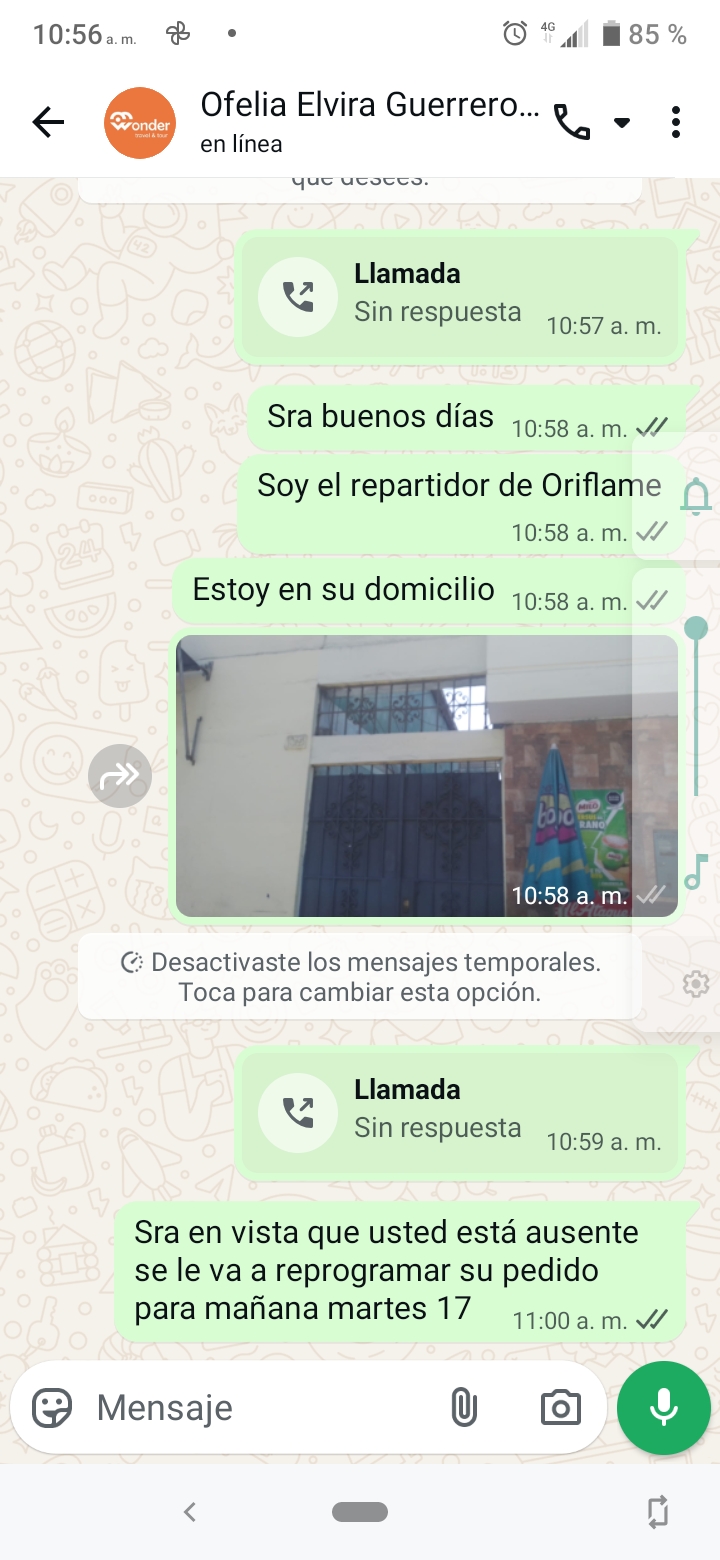This screenshot has width=720, height=1560.
Task: Tap the system back navigation button
Action: 190,1512
